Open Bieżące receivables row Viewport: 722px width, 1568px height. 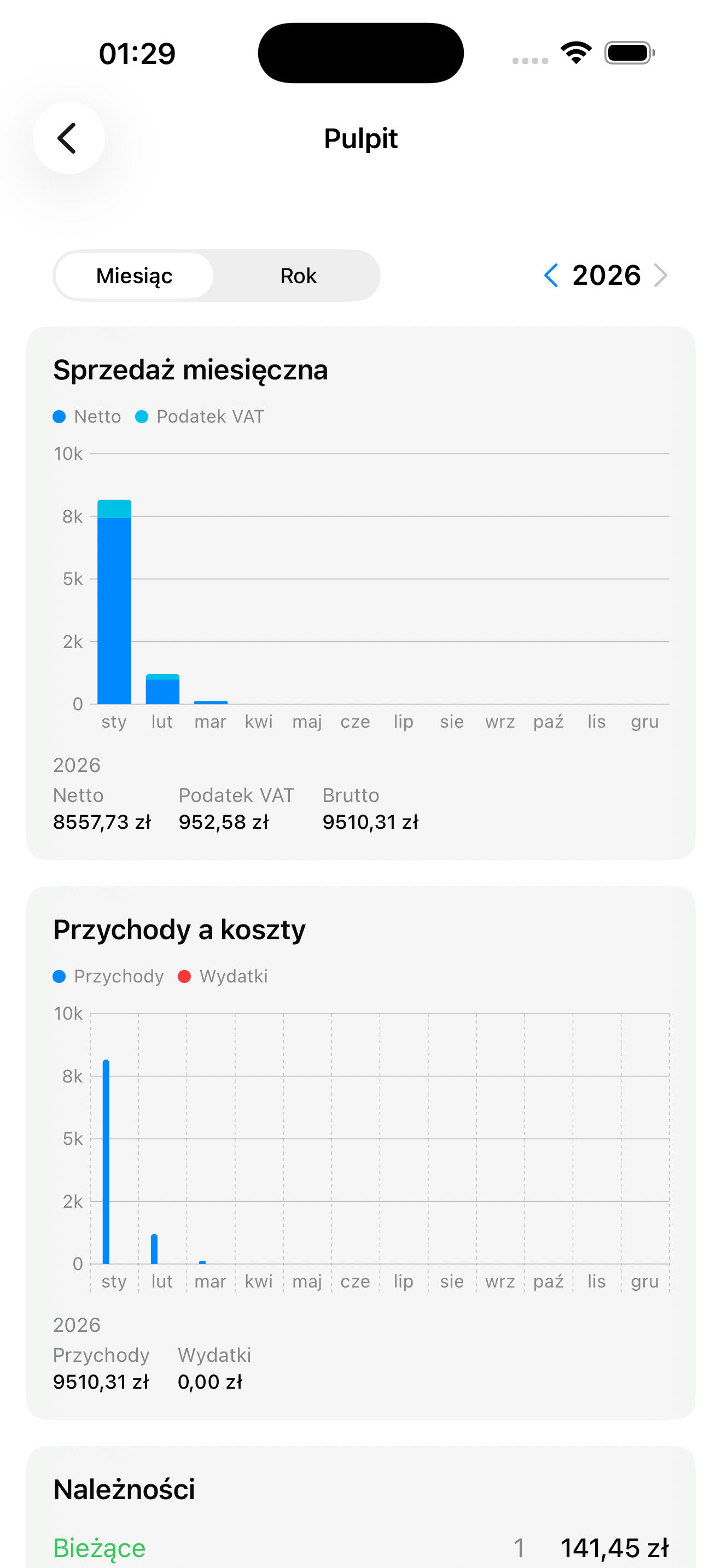360,1547
